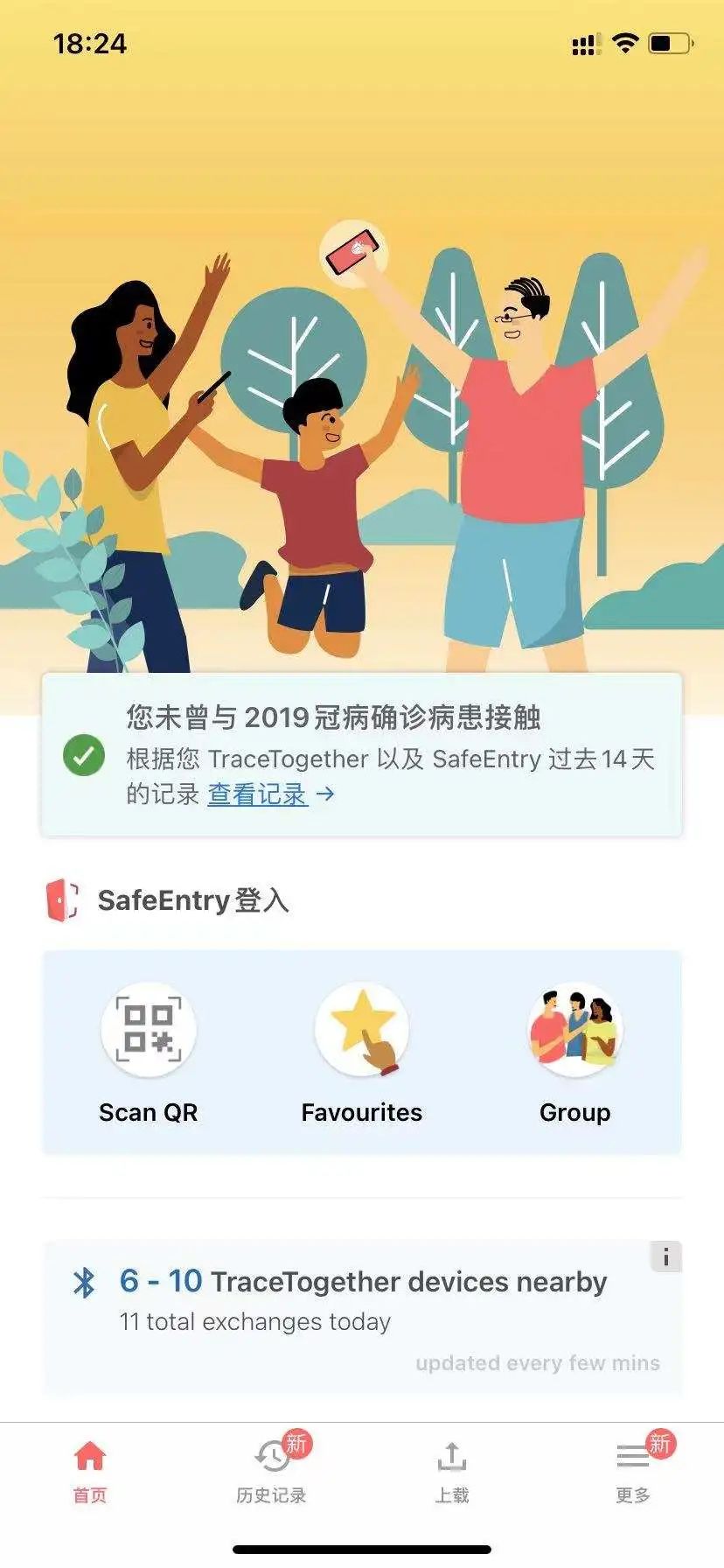724x1568 pixels.
Task: Switch to the 首页 tab
Action: [90, 1472]
